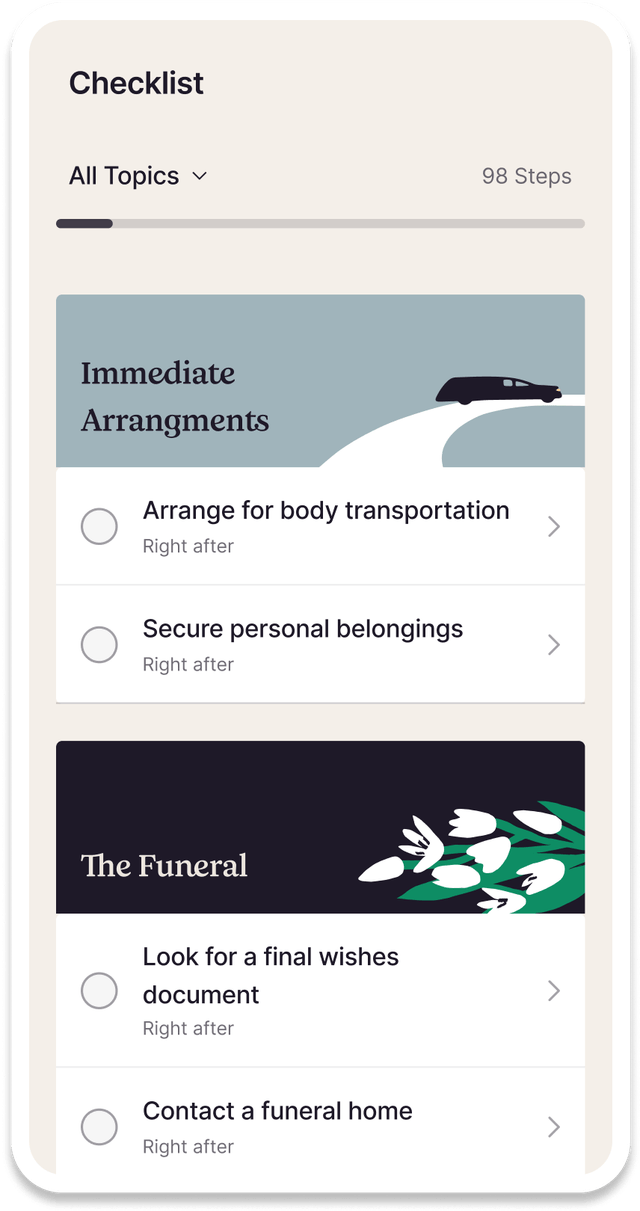Open Arrange for body transportation details
Image resolution: width=640 pixels, height=1211 pixels.
tap(554, 527)
